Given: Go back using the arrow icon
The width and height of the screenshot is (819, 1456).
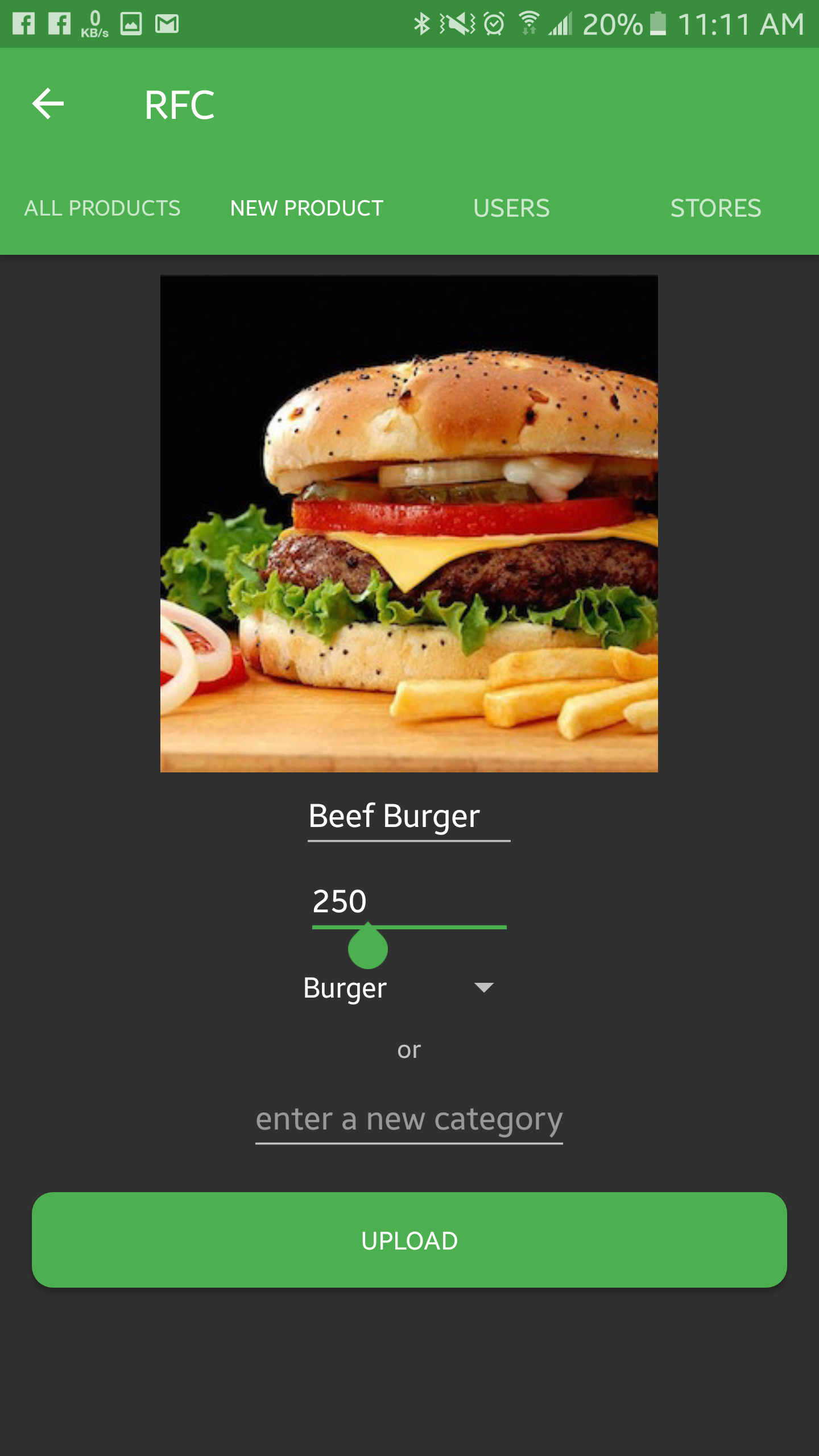Looking at the screenshot, I should [48, 104].
